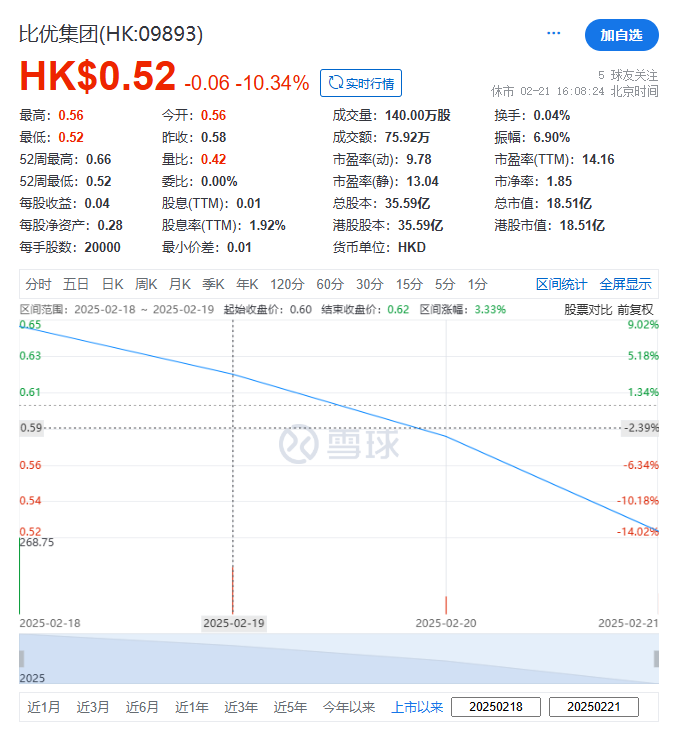Switch to the 60分 interval
The width and height of the screenshot is (680, 742).
330,284
